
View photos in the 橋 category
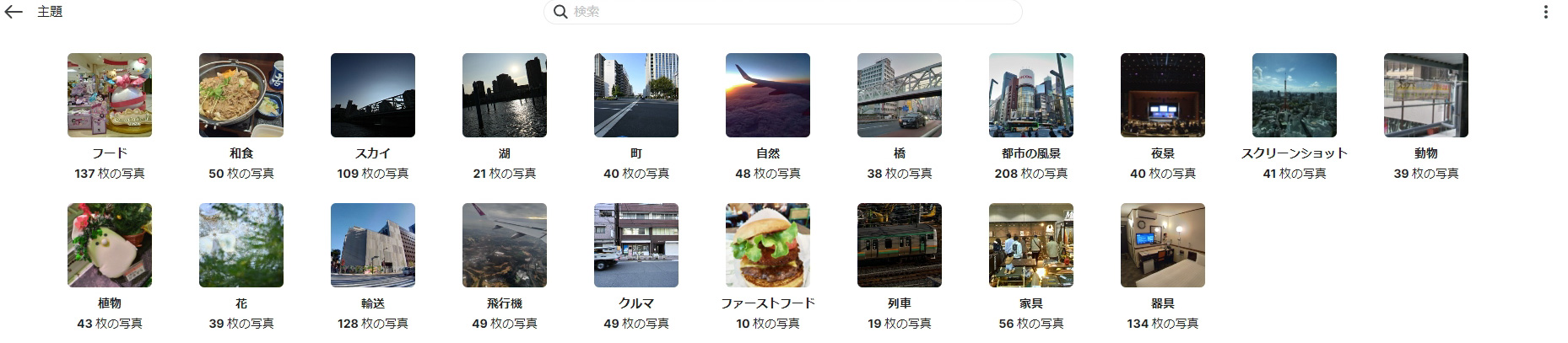click(900, 95)
